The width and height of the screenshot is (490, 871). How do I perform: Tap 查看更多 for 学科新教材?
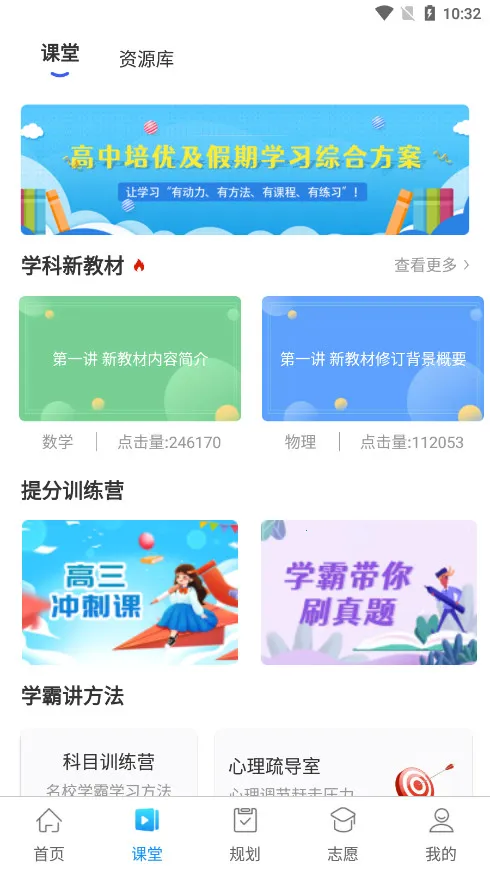(x=432, y=265)
